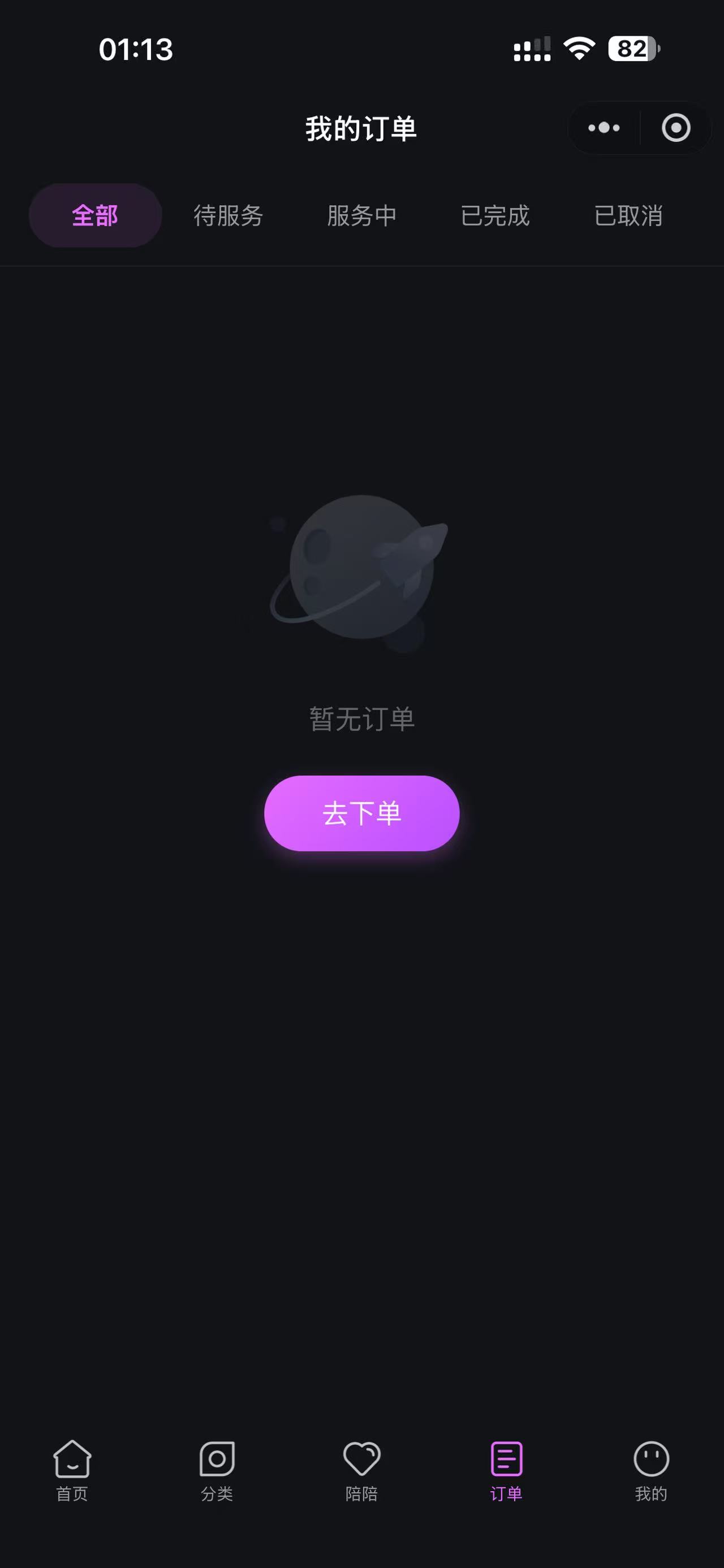Tap the 我的订单 page title
724x1568 pixels.
point(361,128)
